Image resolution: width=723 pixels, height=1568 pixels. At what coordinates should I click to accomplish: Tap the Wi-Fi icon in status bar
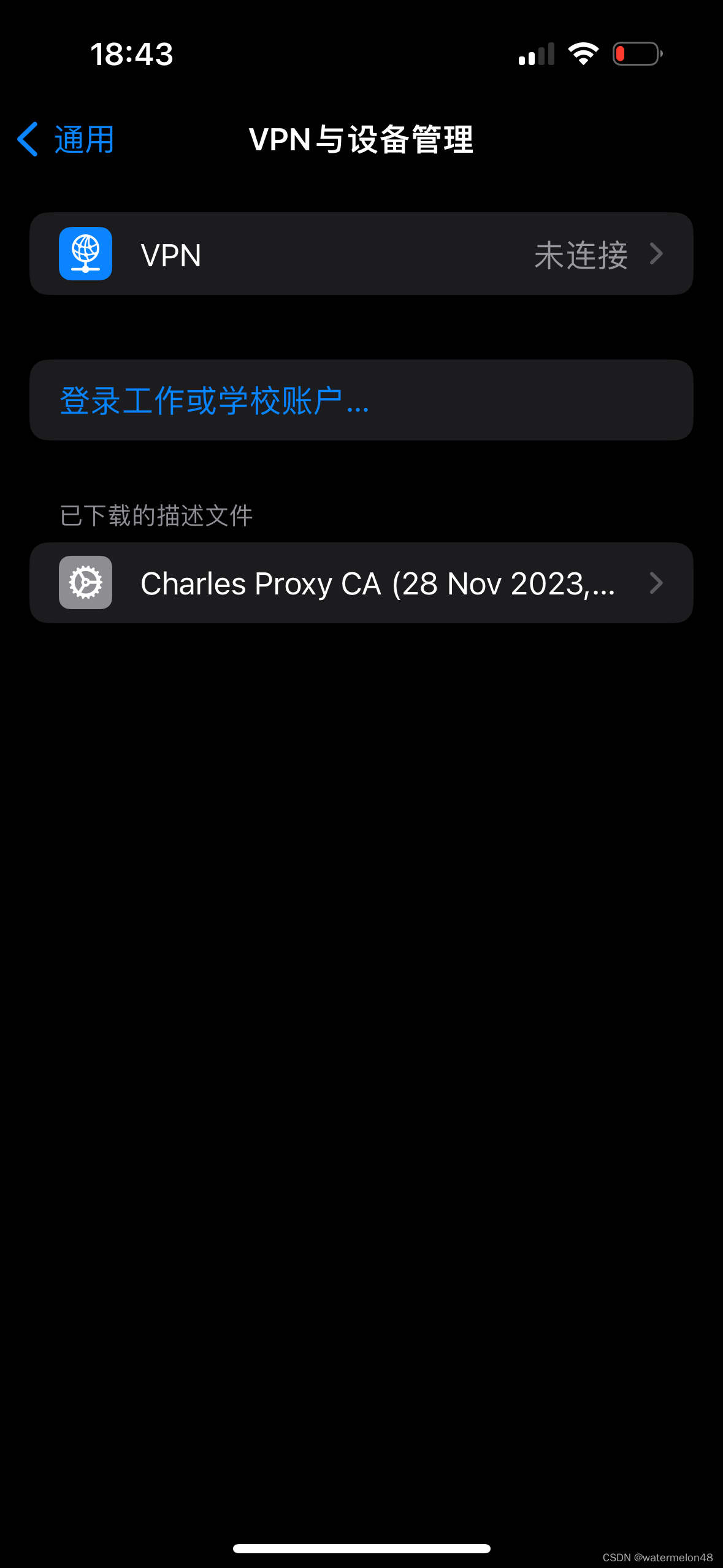pos(583,54)
